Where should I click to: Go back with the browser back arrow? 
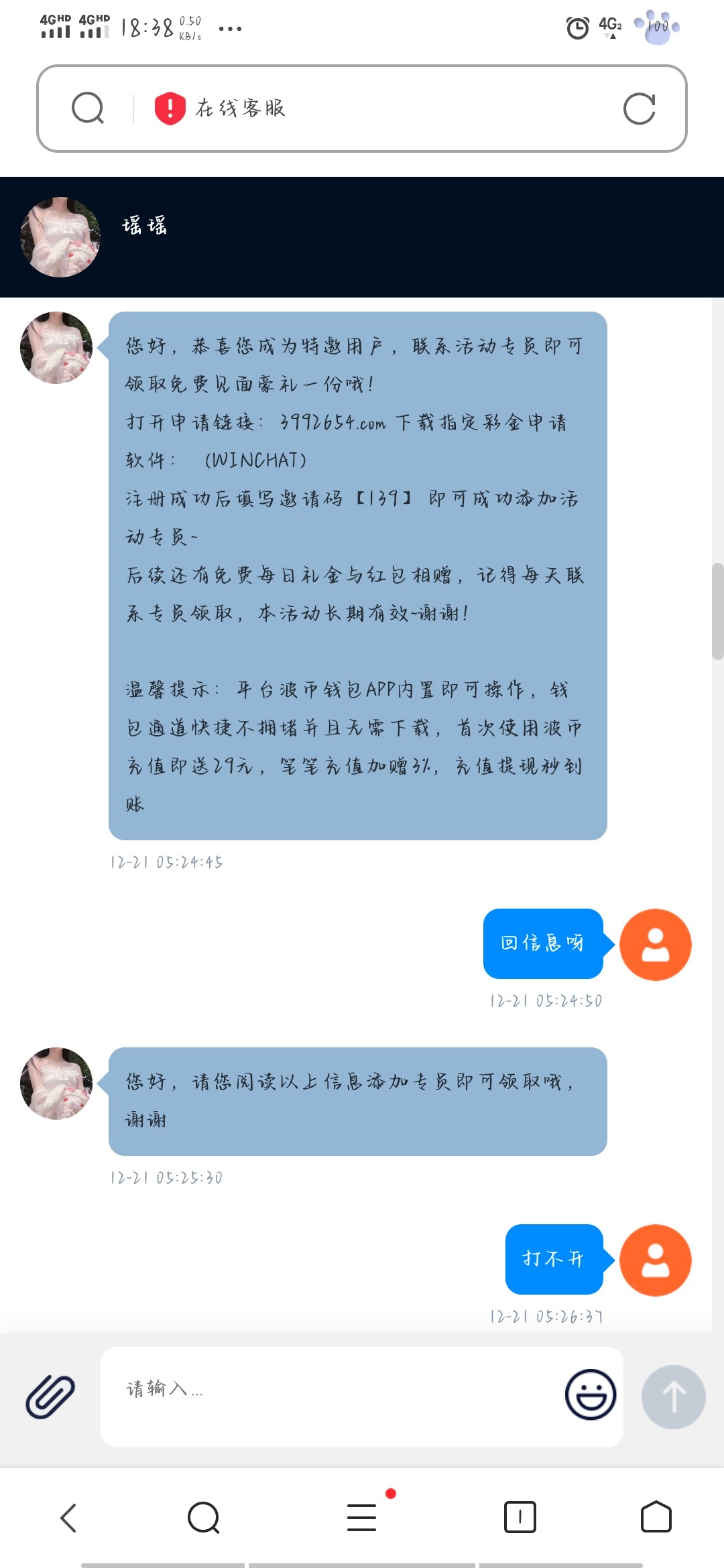(x=69, y=1518)
